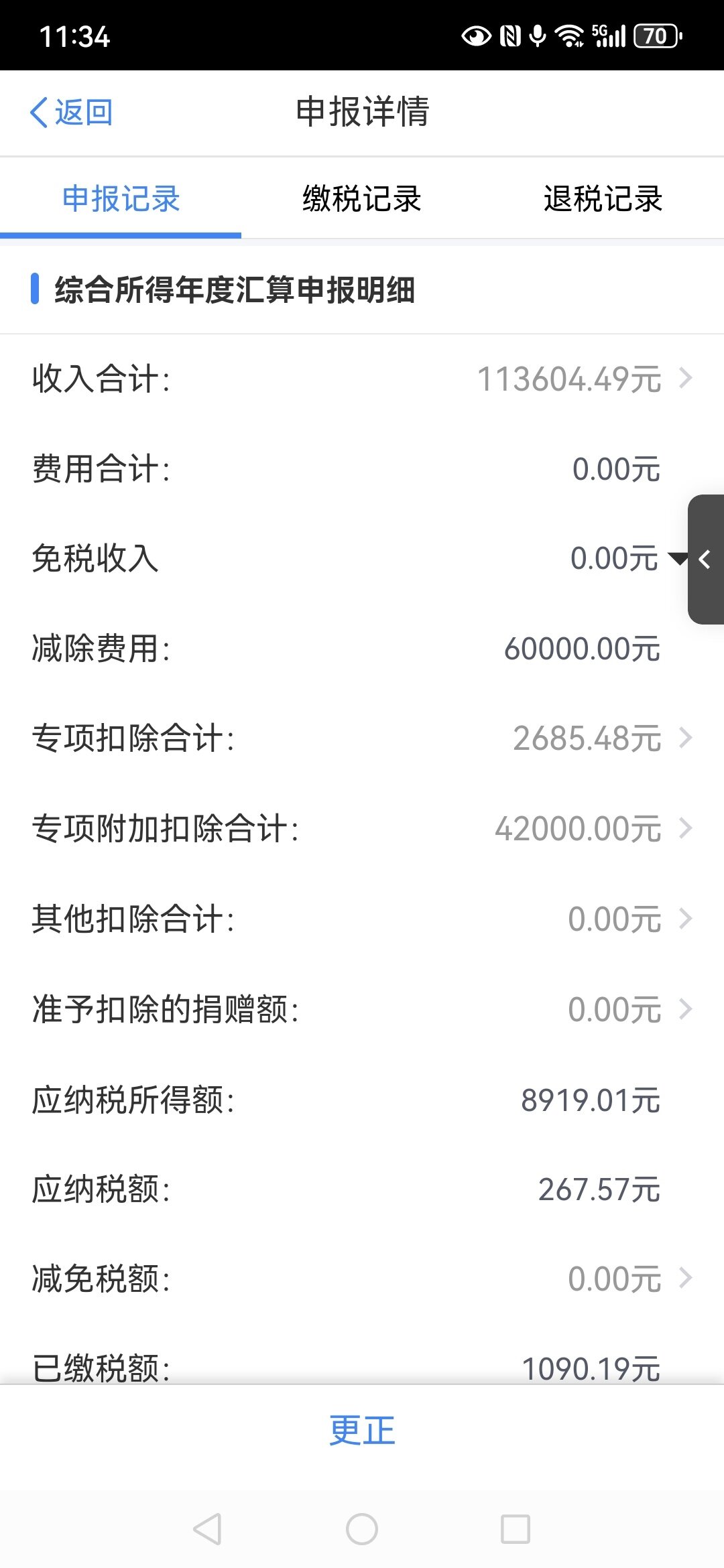The image size is (724, 1568).
Task: Go back using the 返回 button
Action: coord(71,113)
